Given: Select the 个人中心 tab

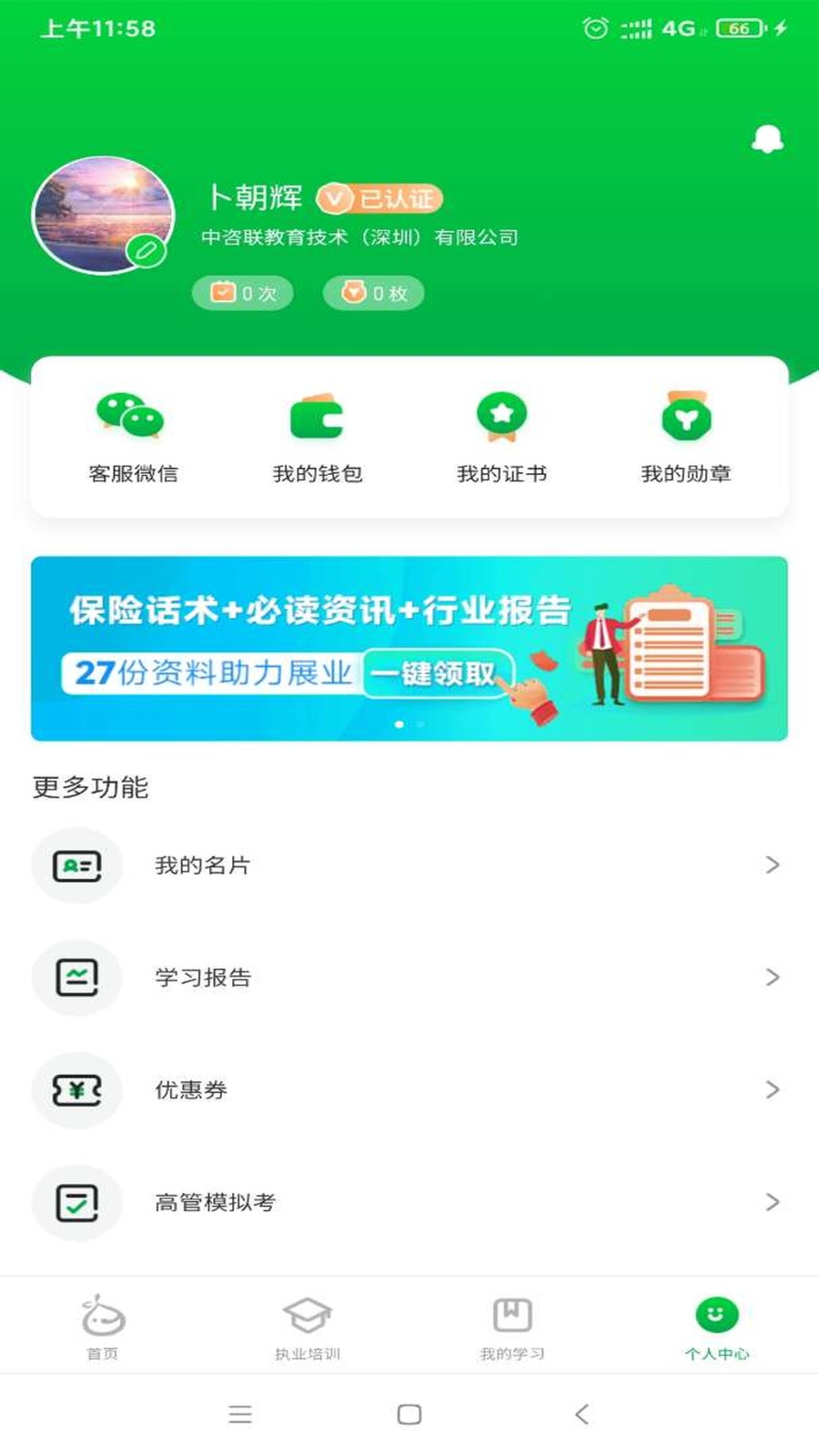Looking at the screenshot, I should click(717, 1326).
